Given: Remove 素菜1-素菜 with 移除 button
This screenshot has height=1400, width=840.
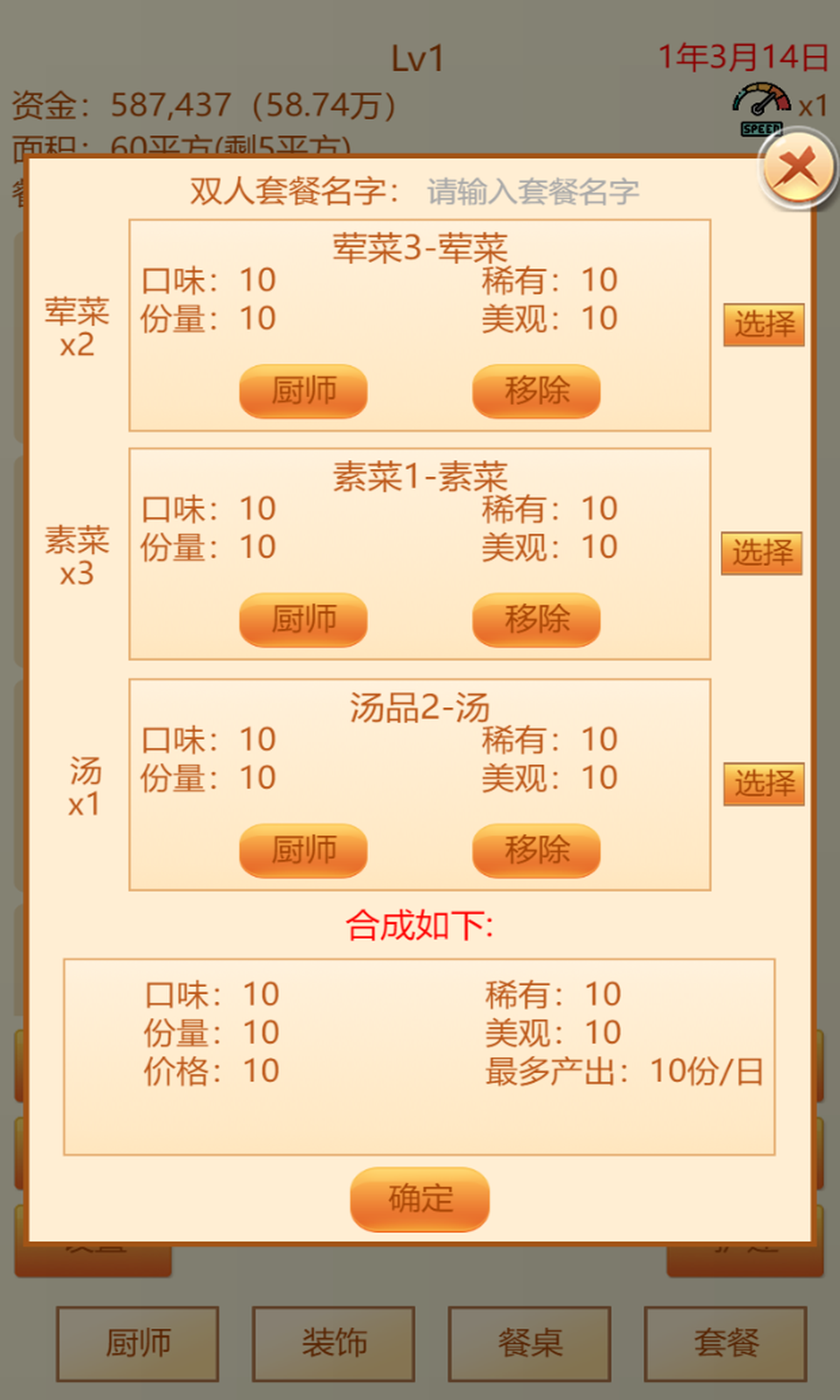Looking at the screenshot, I should (x=536, y=619).
